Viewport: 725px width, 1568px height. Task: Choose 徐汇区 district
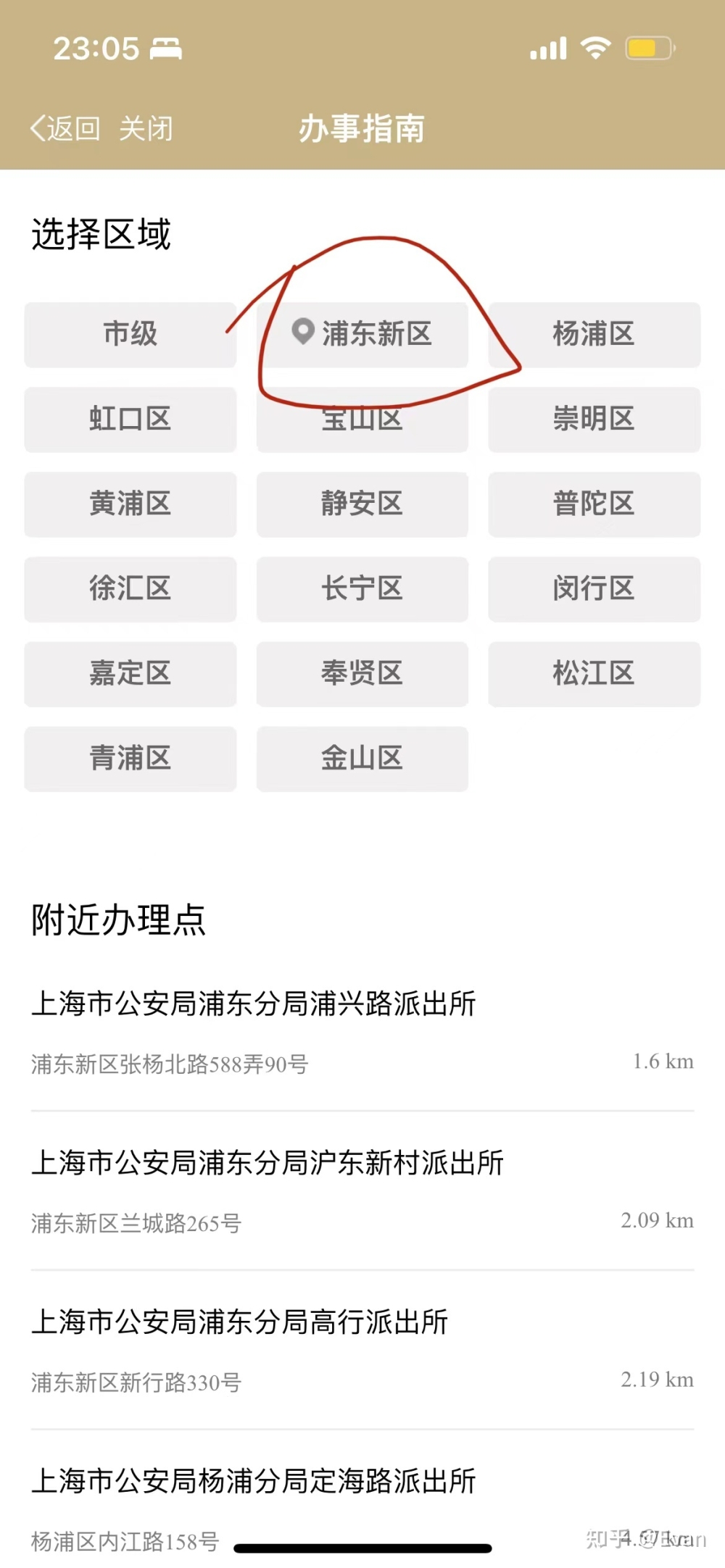point(130,589)
